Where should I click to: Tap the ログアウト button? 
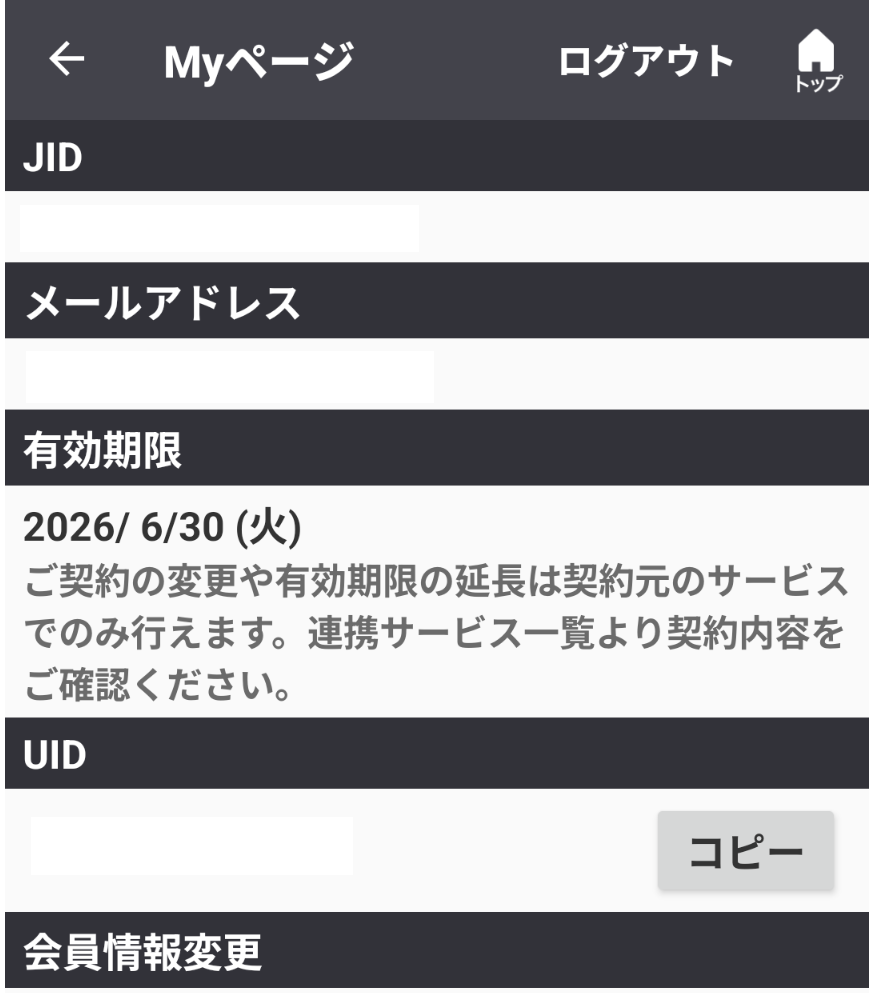click(646, 61)
